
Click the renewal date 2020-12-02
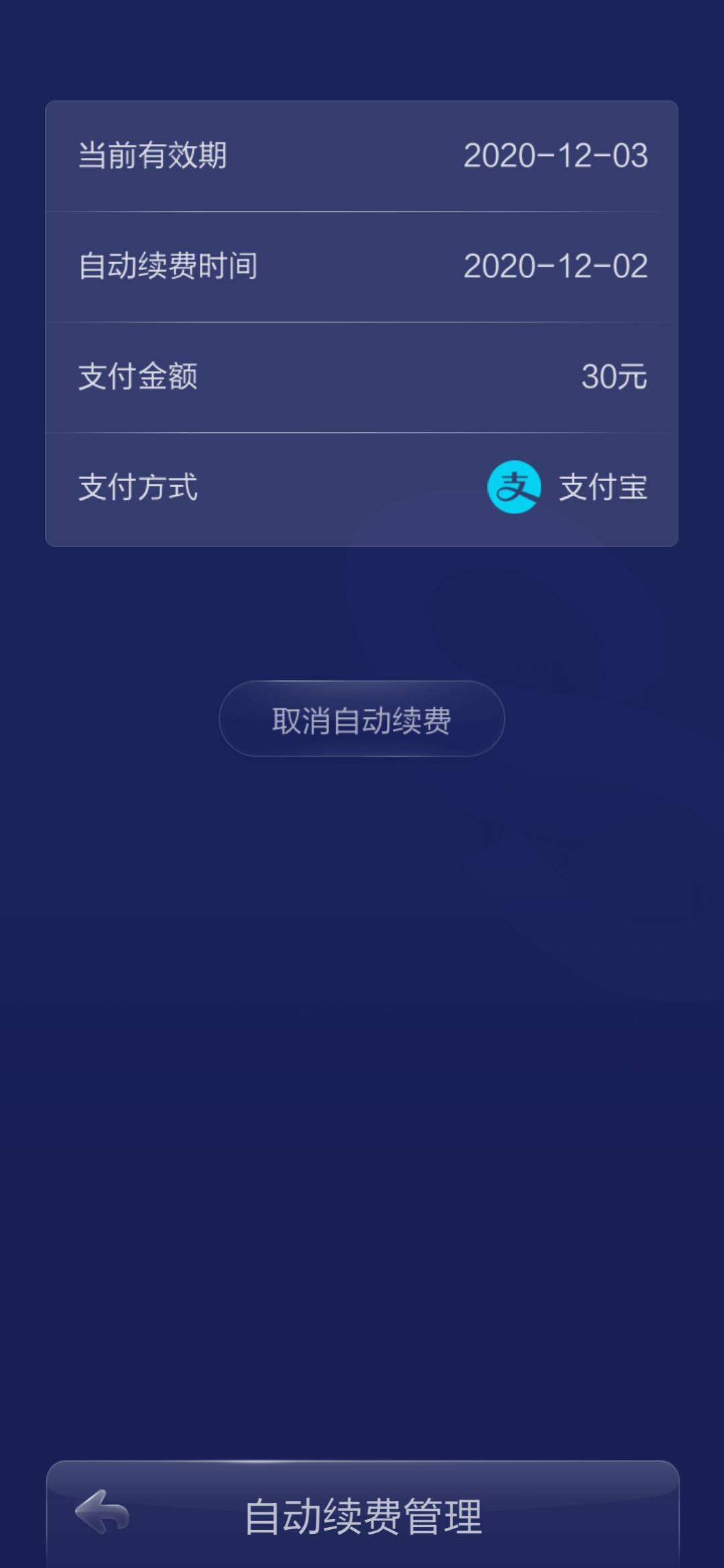pos(557,266)
